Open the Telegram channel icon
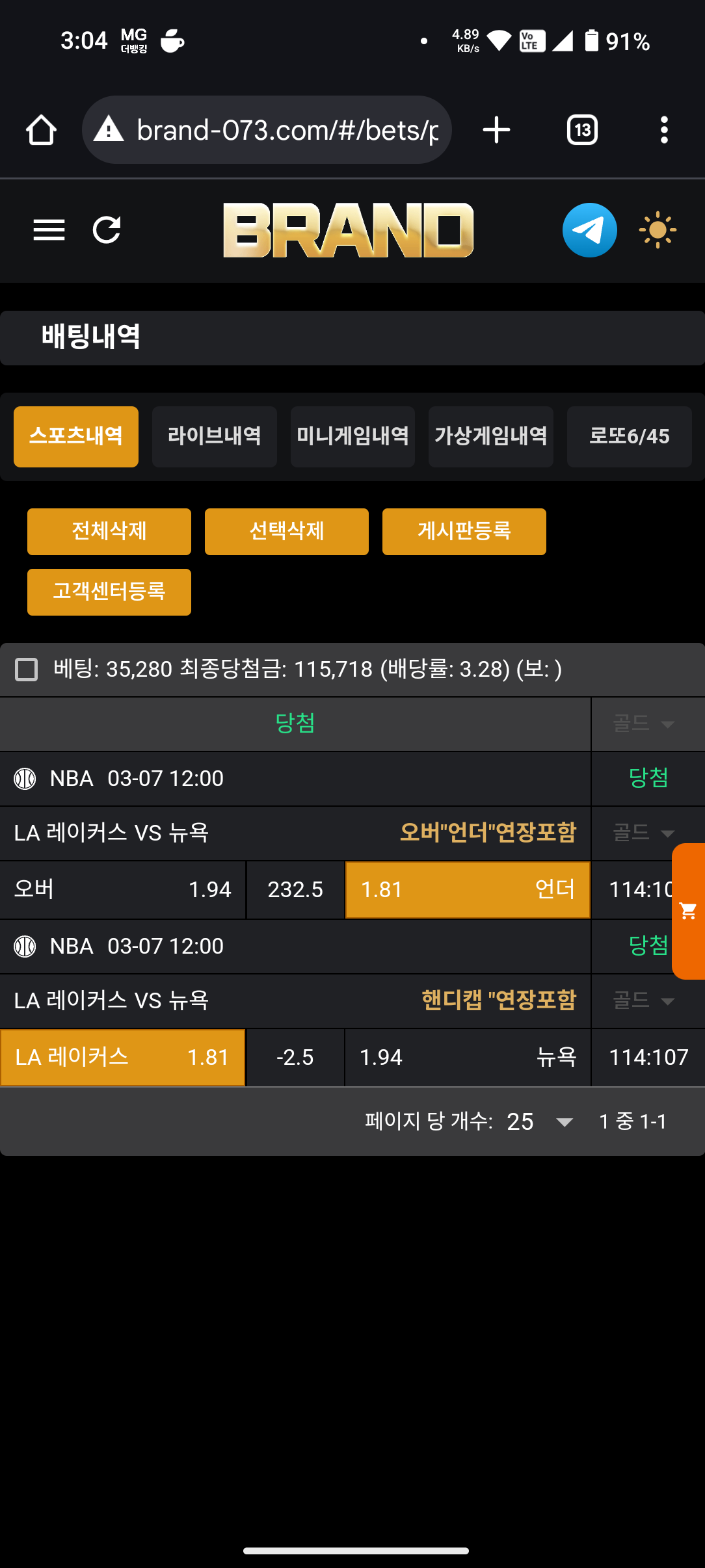Viewport: 705px width, 1568px height. [x=589, y=230]
